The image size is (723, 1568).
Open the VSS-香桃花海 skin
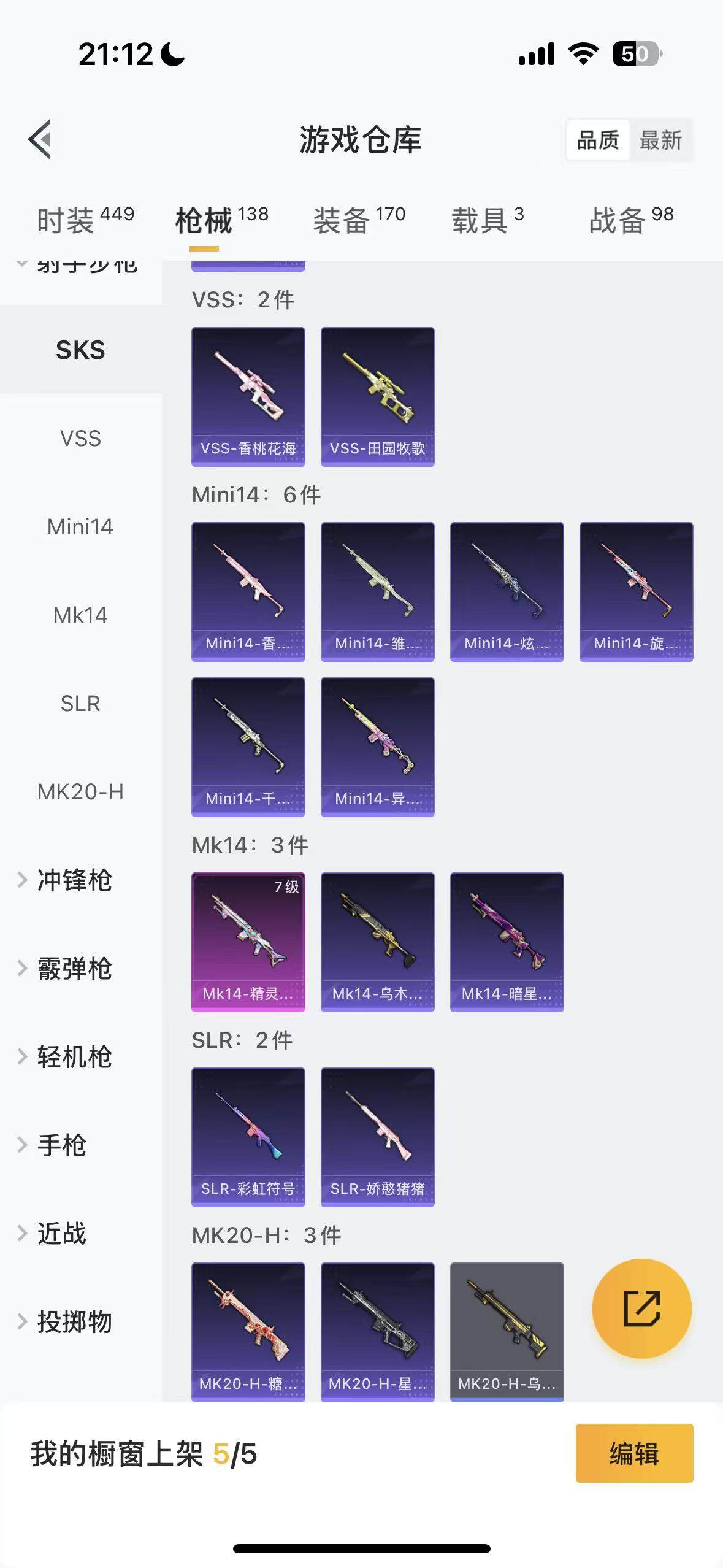click(248, 396)
